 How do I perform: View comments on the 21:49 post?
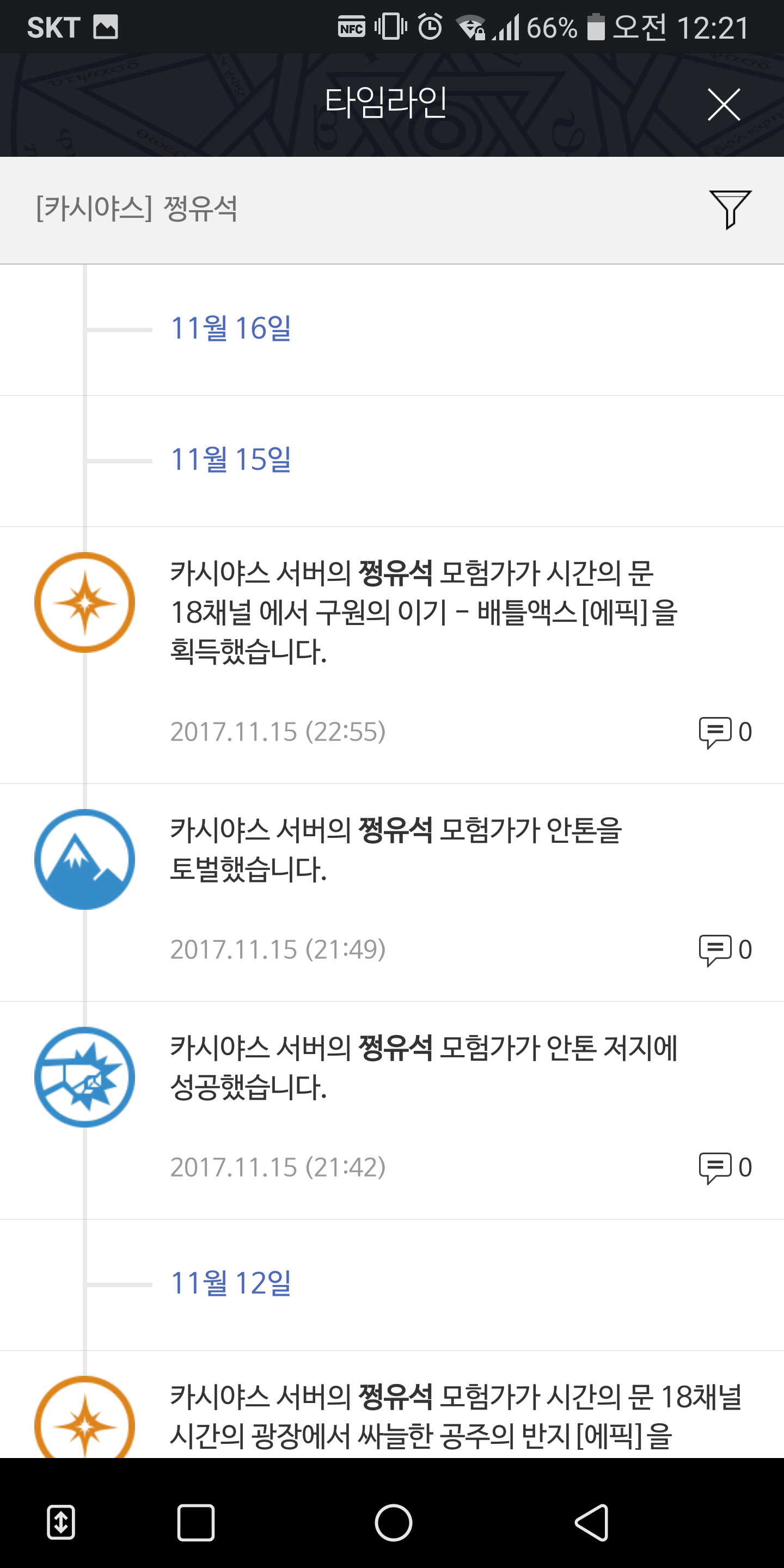click(x=725, y=950)
